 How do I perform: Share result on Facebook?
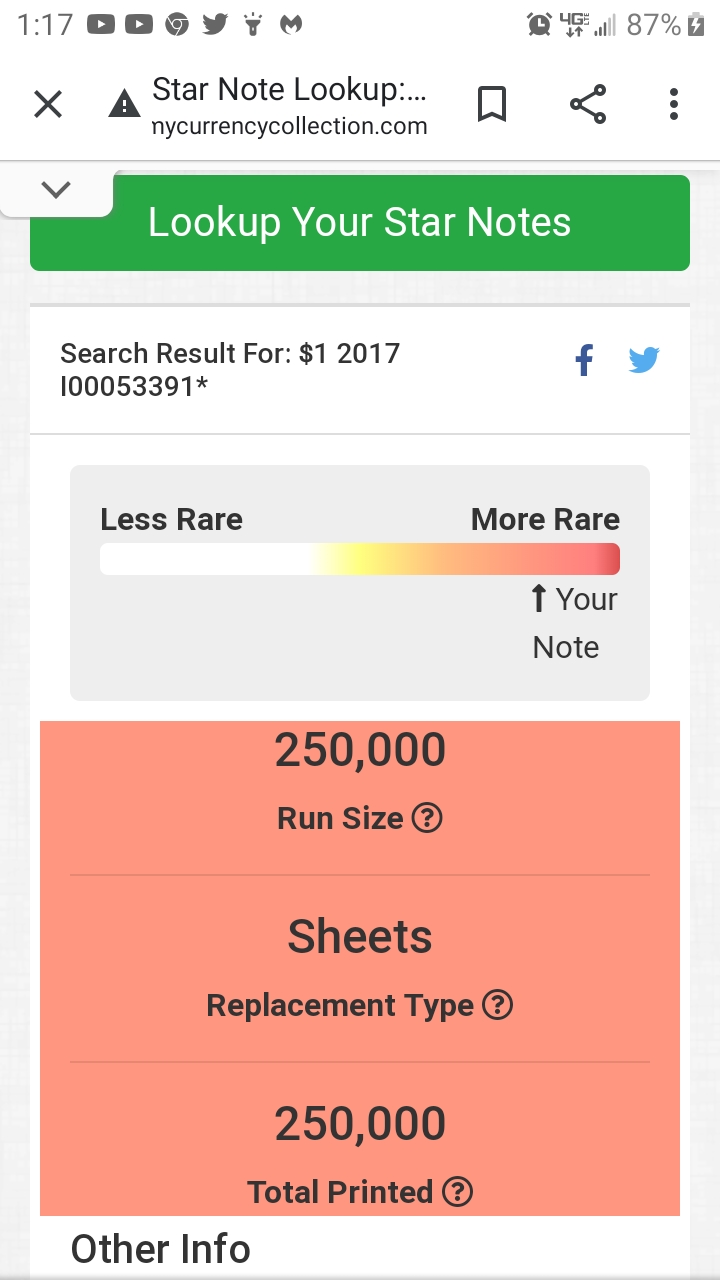pos(585,360)
